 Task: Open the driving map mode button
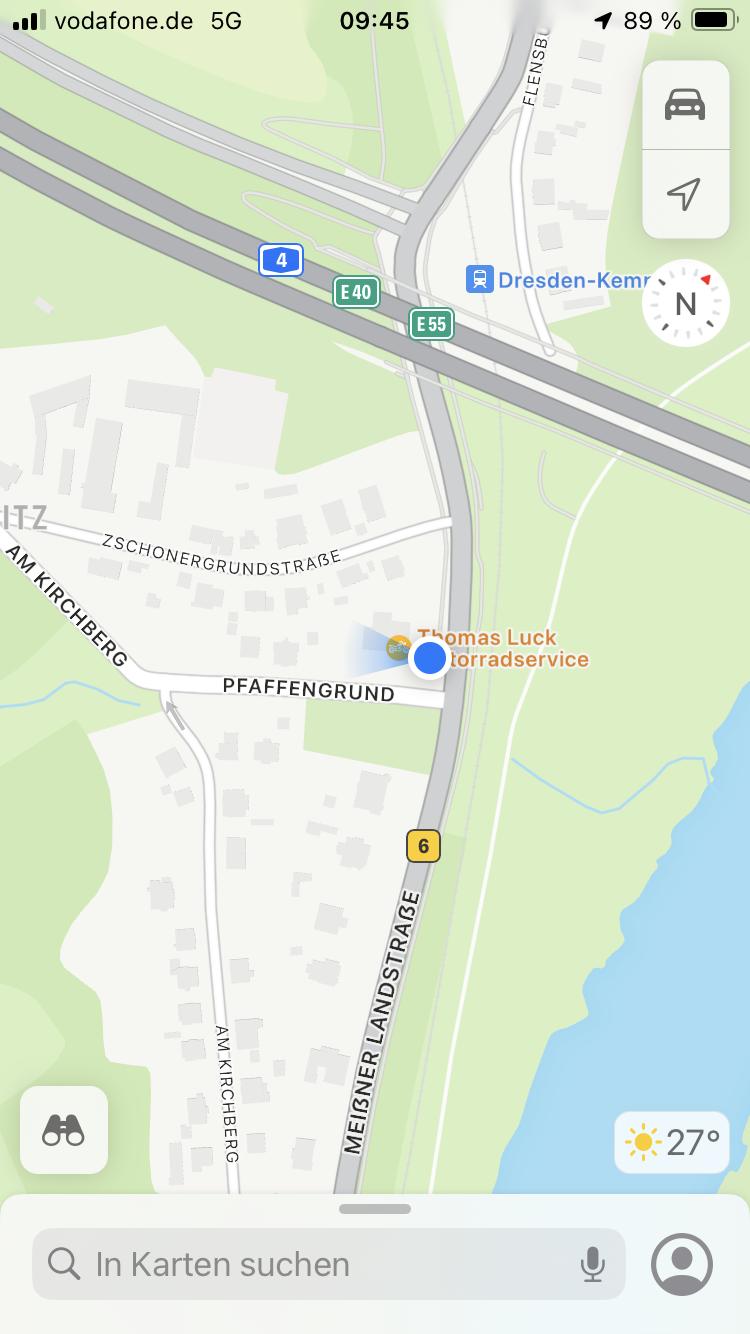coord(685,105)
